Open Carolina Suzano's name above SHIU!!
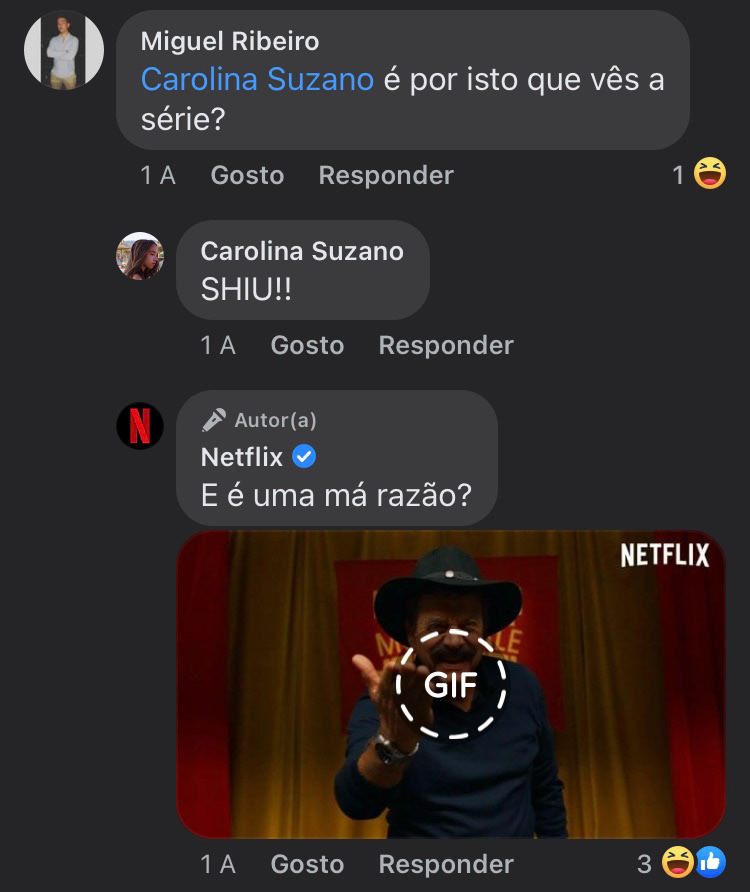This screenshot has height=892, width=750. (x=302, y=251)
